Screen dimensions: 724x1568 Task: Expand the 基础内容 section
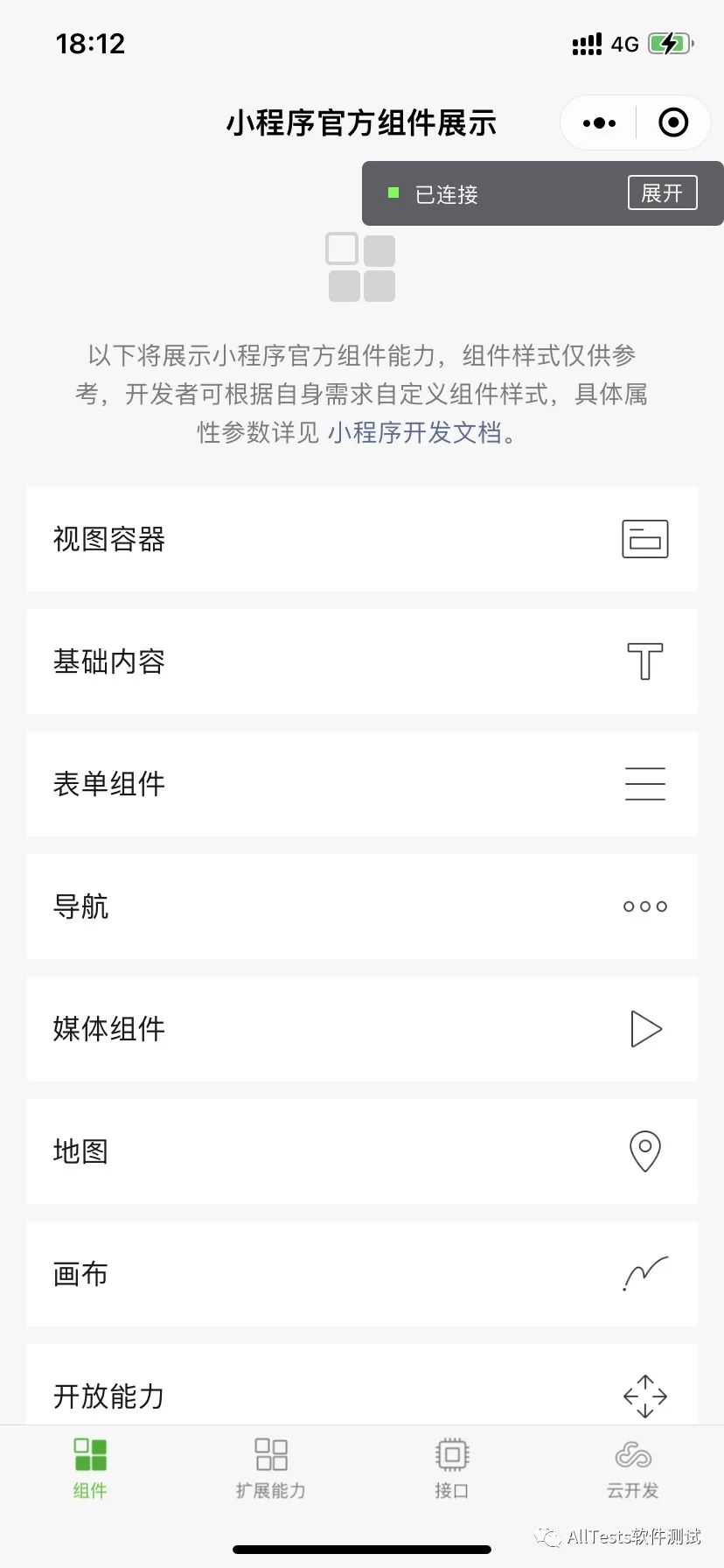tap(362, 661)
